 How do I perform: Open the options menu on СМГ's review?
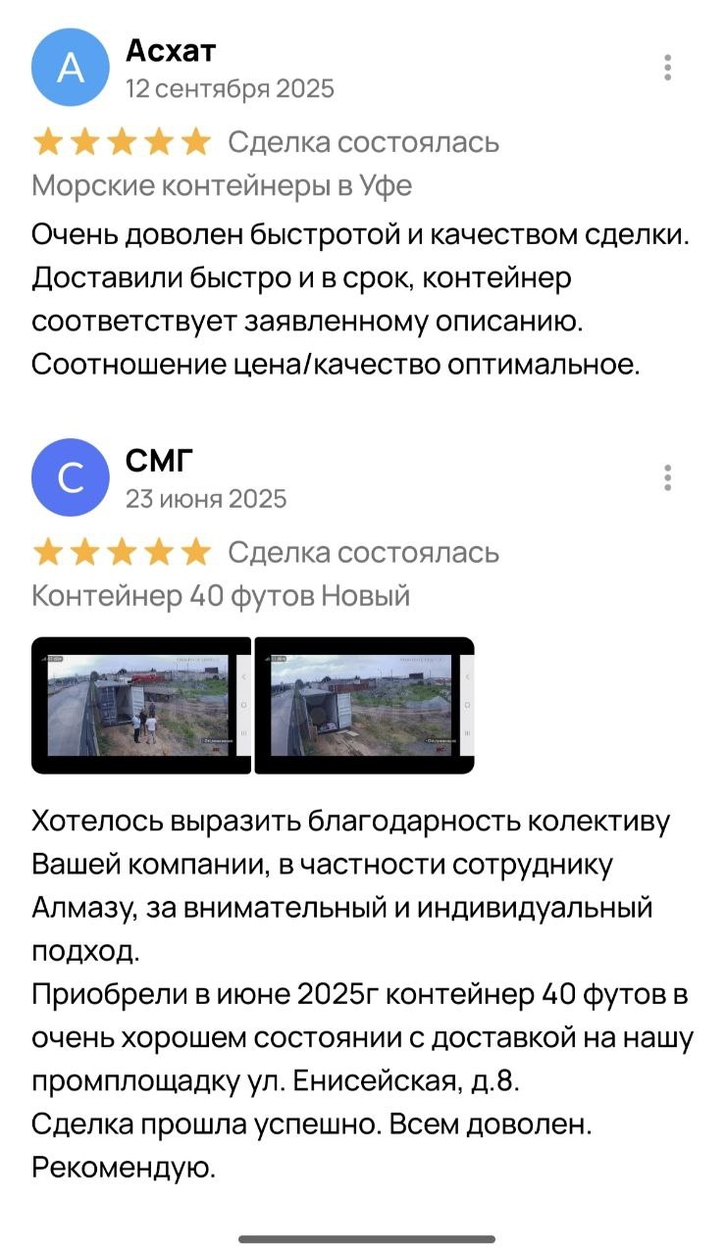tap(667, 478)
